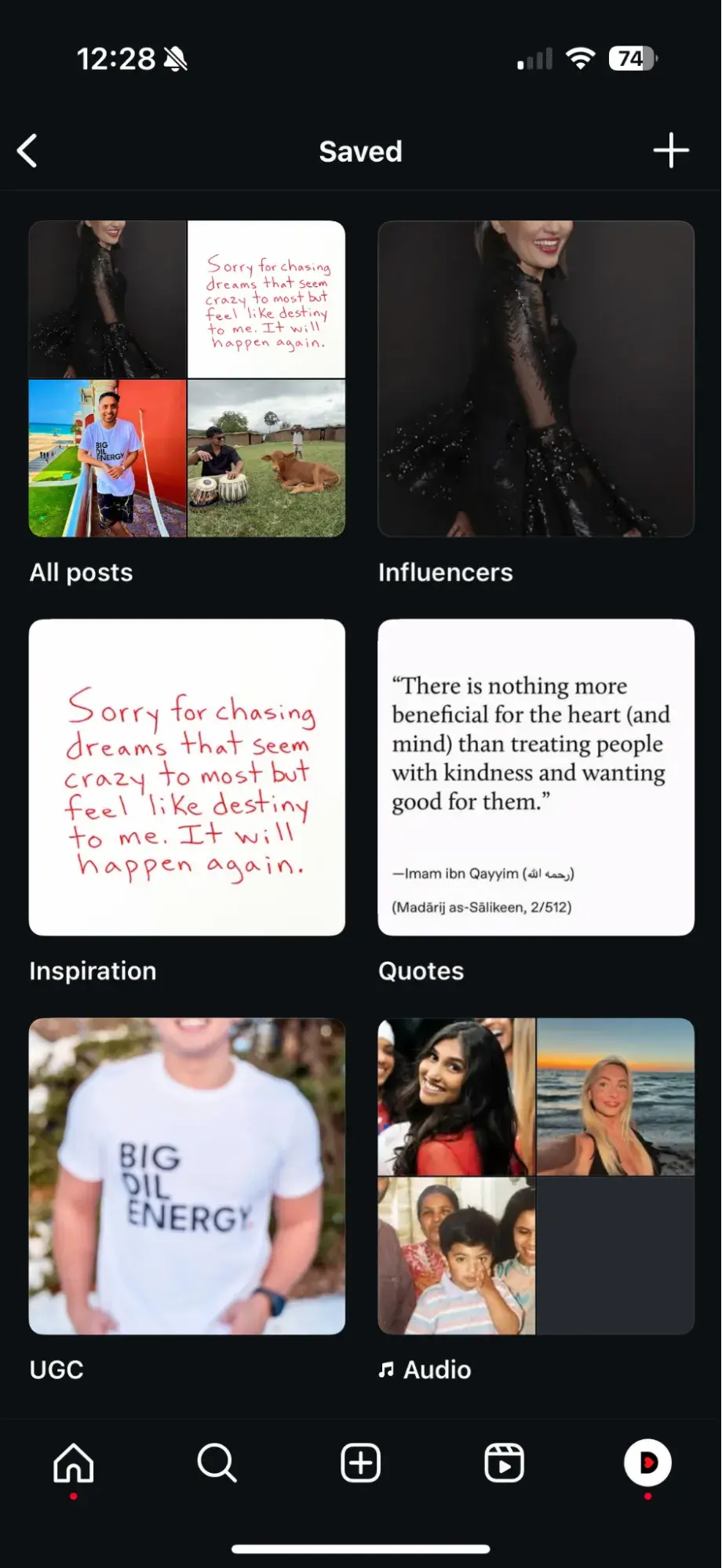Open the UGC collection
722x1568 pixels.
(187, 1176)
